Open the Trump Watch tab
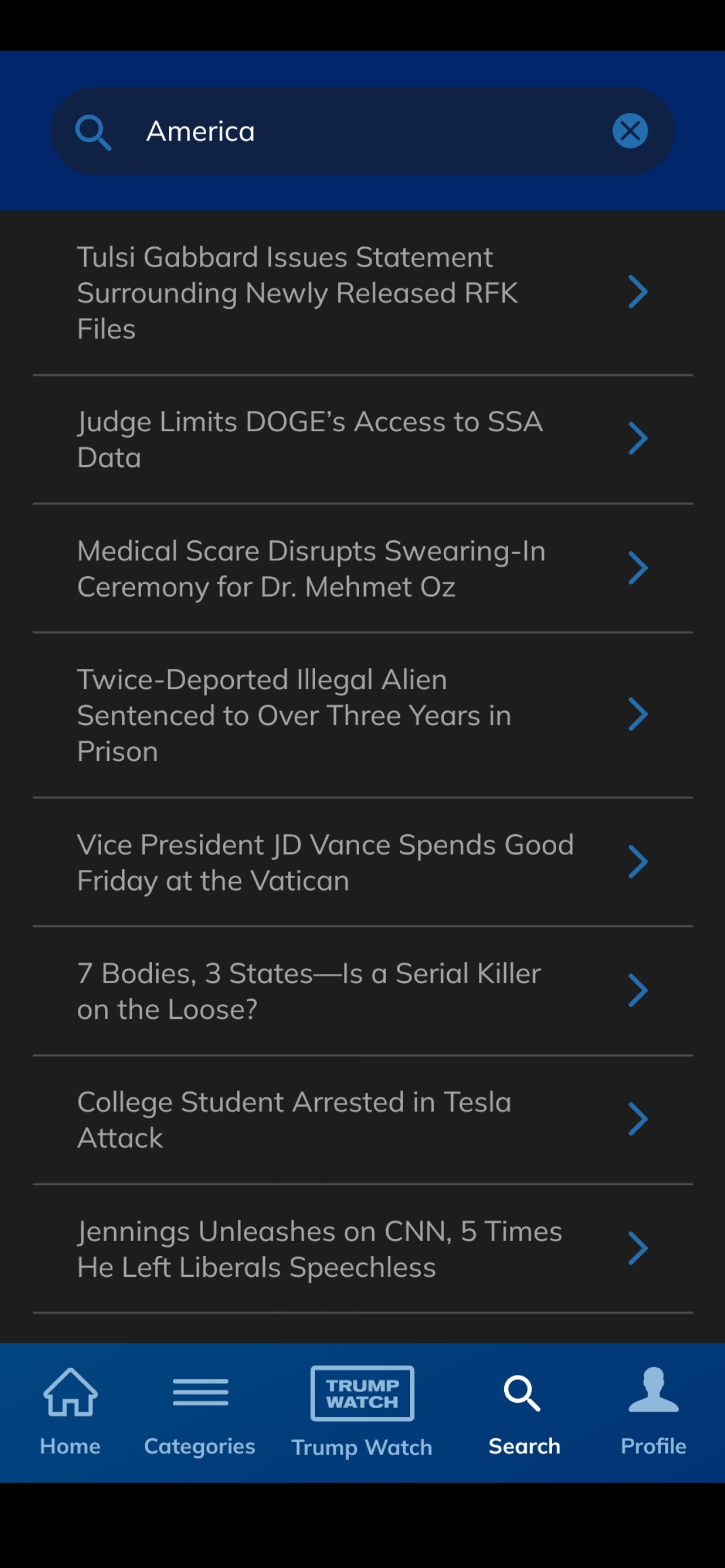 pyautogui.click(x=362, y=1412)
